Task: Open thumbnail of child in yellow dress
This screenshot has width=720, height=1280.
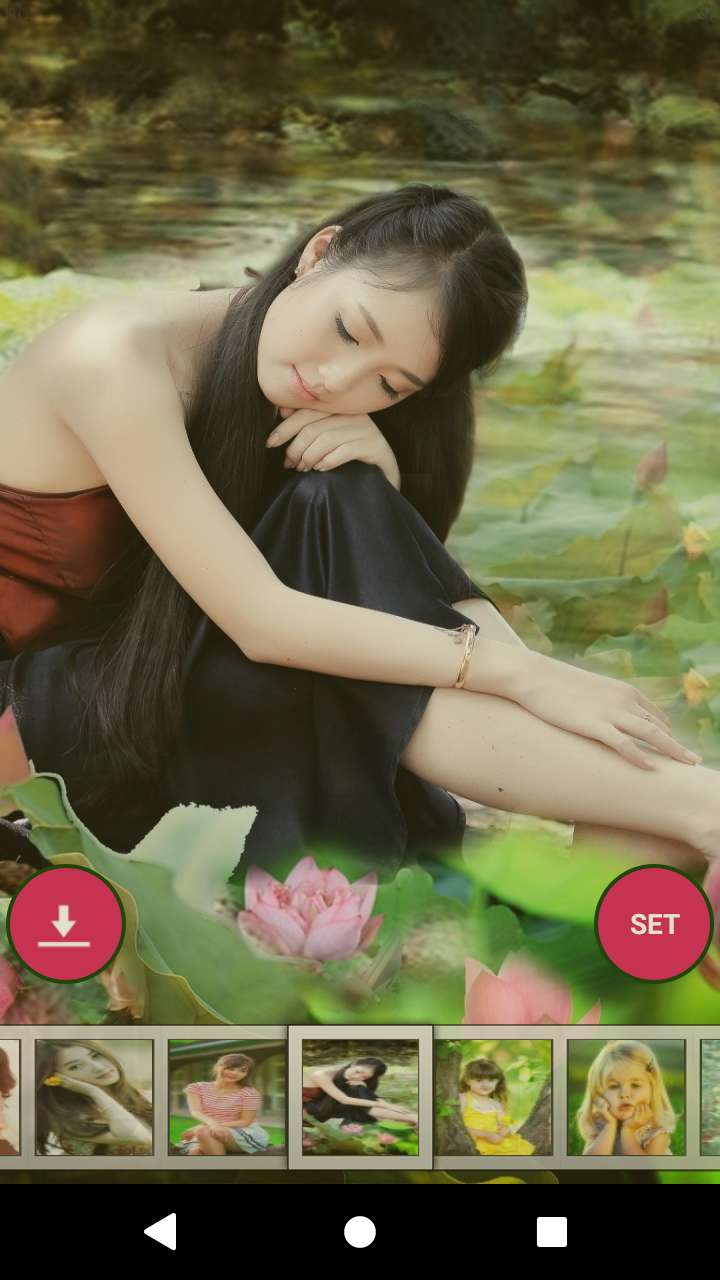Action: tap(493, 1097)
